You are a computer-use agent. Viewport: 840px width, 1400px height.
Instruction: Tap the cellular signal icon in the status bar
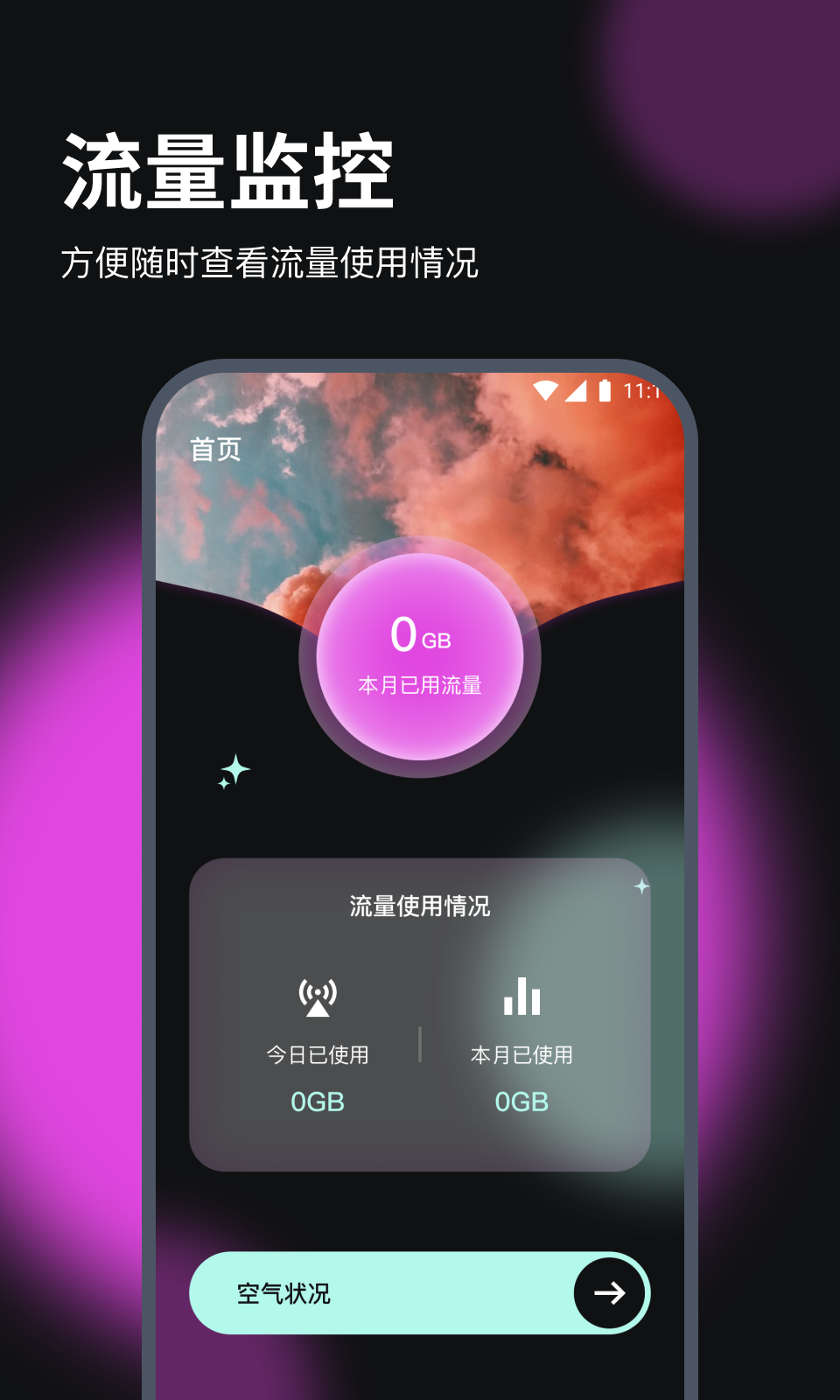click(578, 390)
